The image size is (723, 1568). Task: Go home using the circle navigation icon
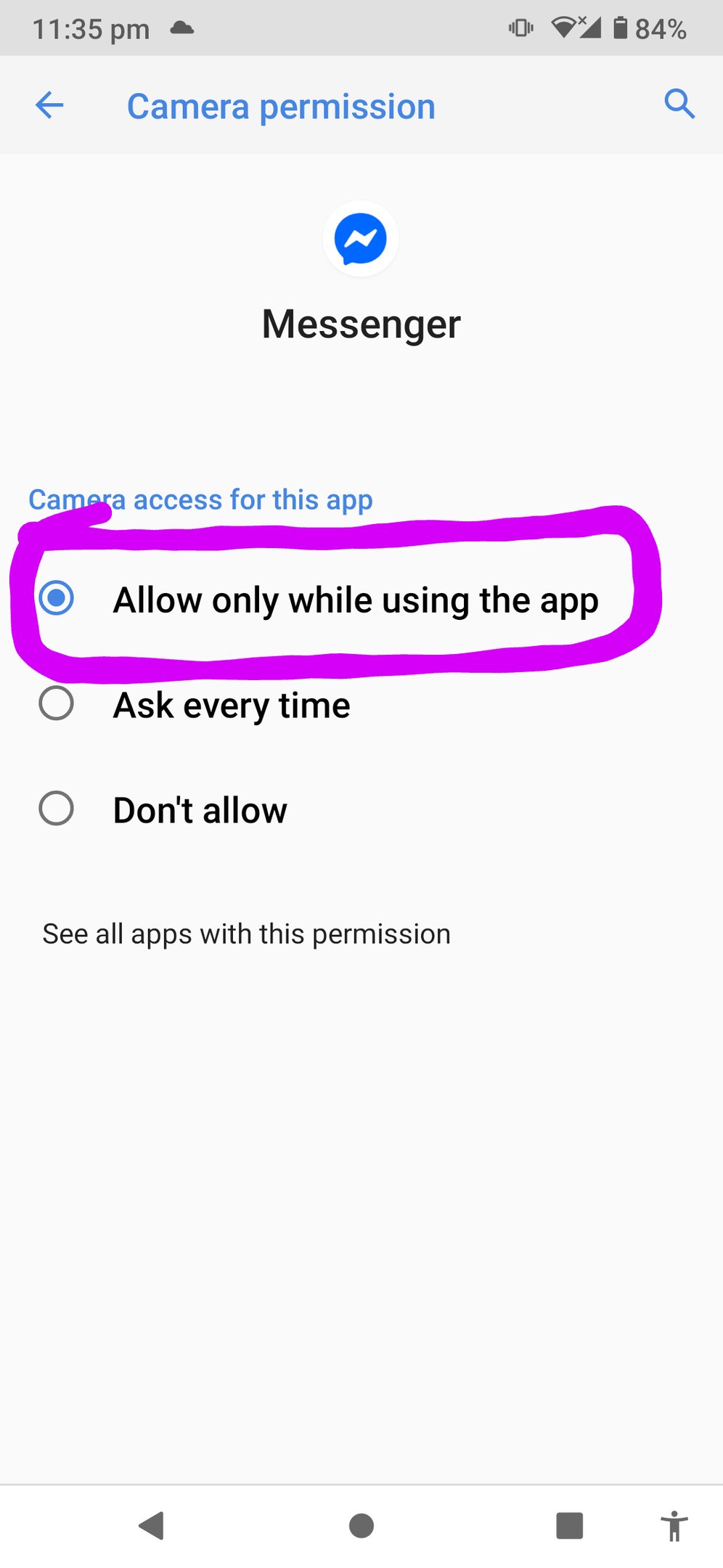pyautogui.click(x=361, y=1526)
